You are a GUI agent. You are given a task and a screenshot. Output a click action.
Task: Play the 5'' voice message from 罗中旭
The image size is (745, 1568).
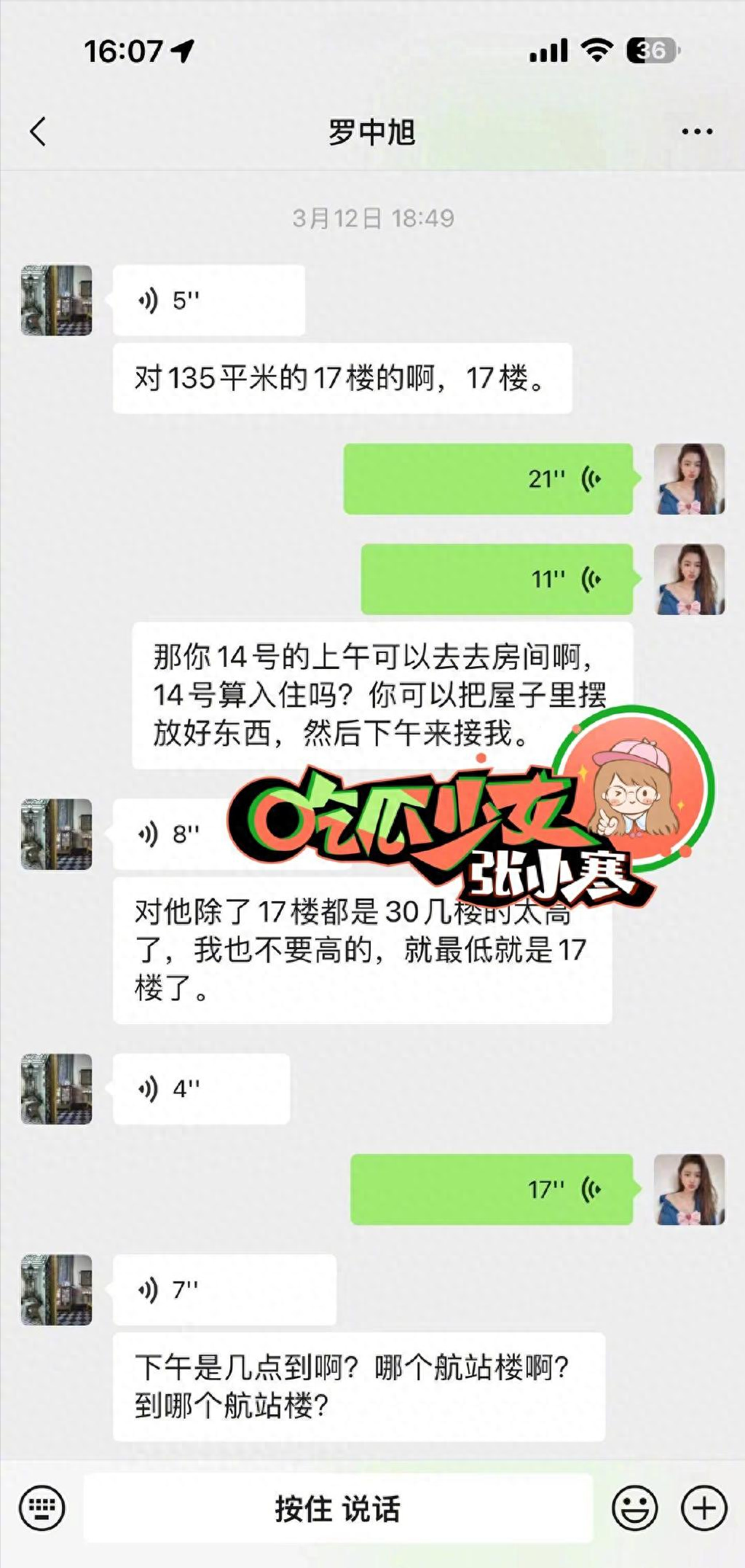click(208, 299)
